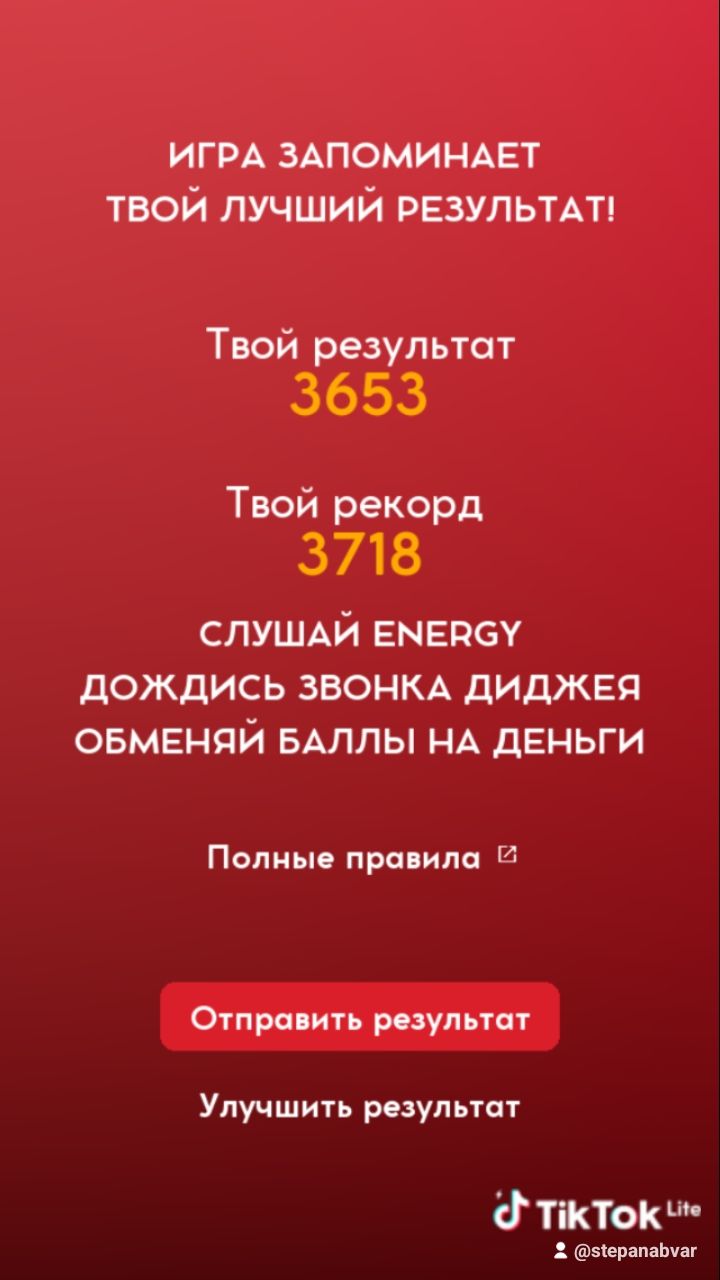Tap the Отправить результат button

tap(360, 1017)
